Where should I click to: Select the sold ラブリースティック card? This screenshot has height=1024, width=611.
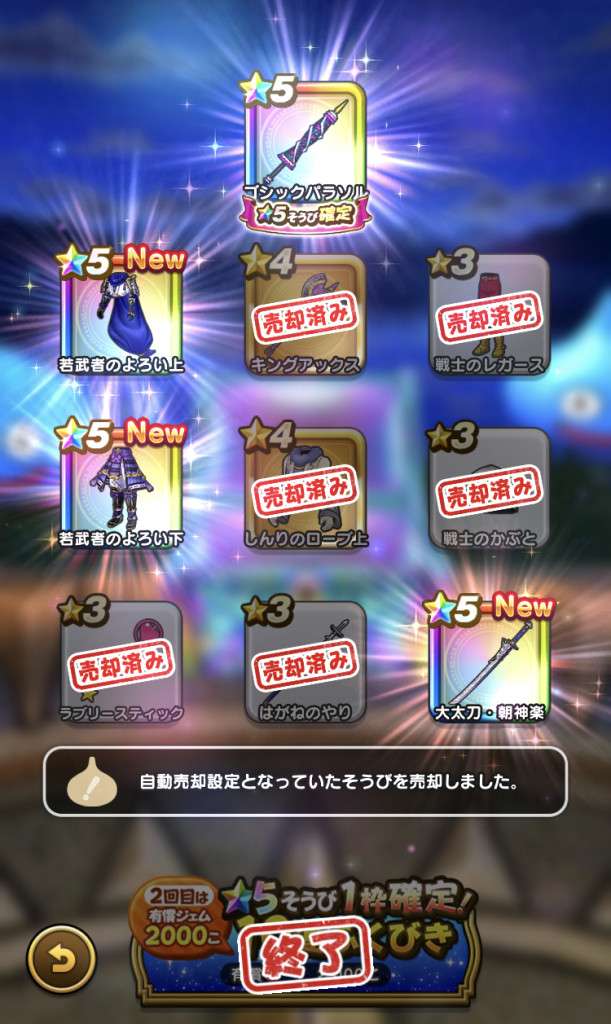tap(122, 662)
